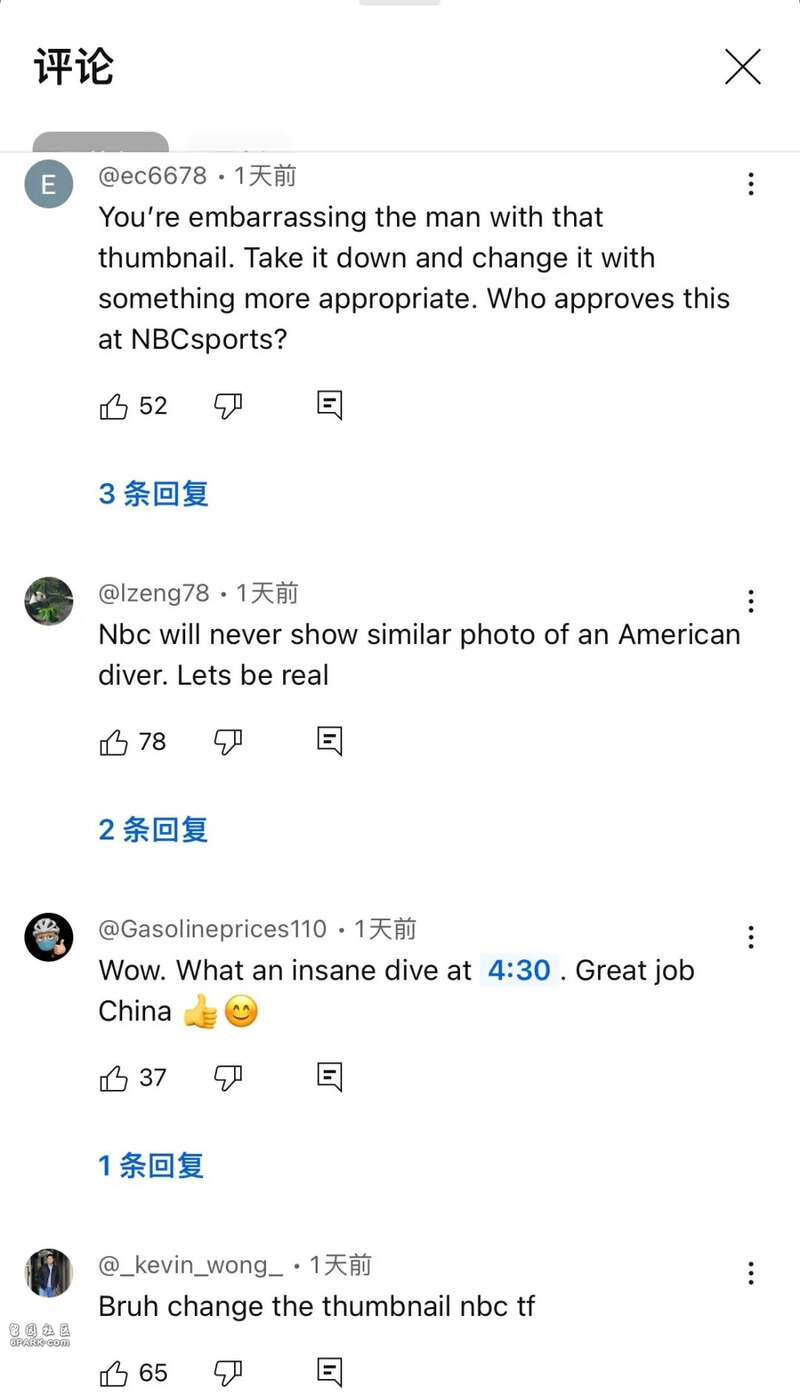Open options menu for @lzeng78's comment
This screenshot has width=800, height=1396.
tap(751, 601)
